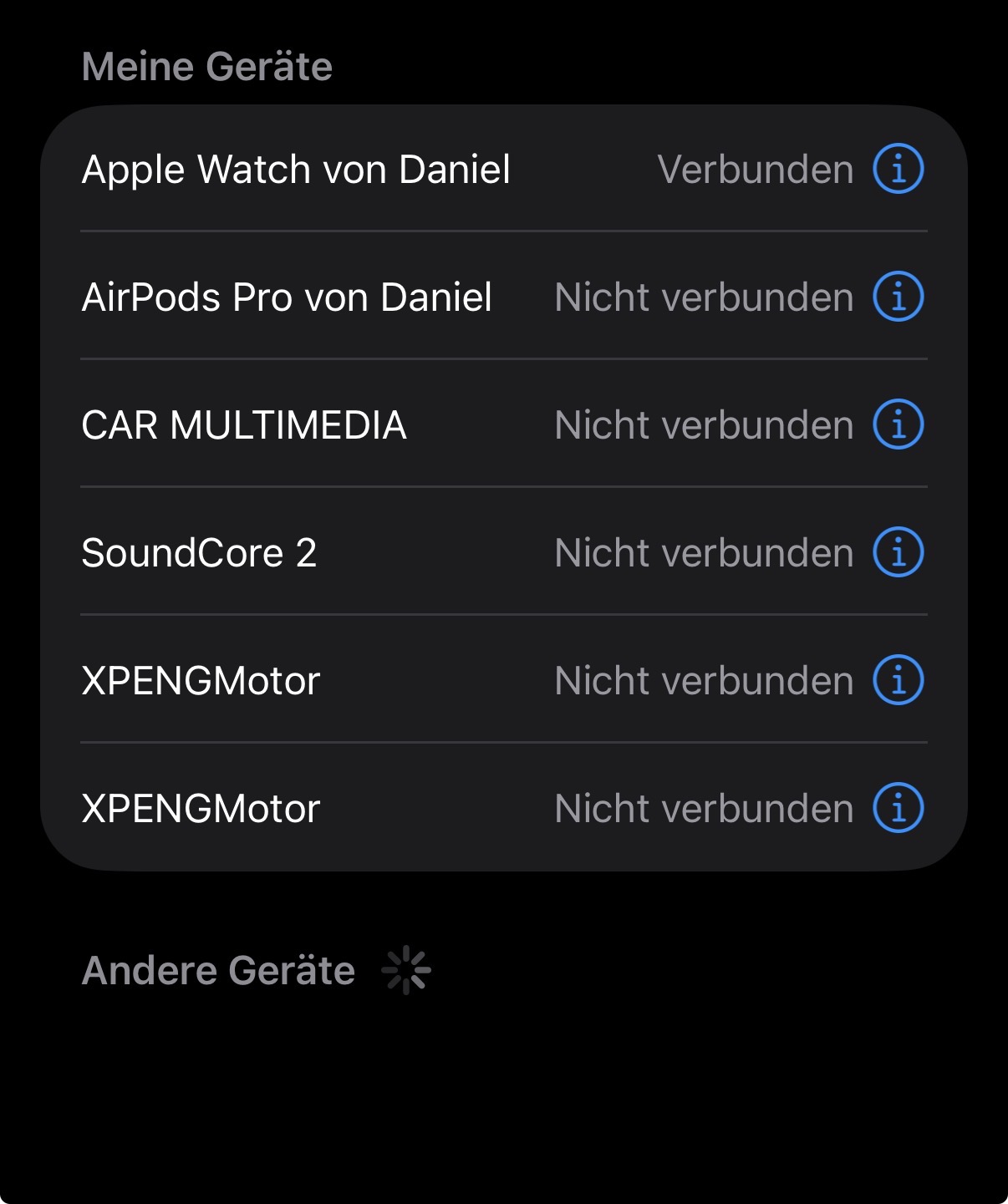Select the SoundCore 2 device
The width and height of the screenshot is (1008, 1204).
tap(199, 553)
